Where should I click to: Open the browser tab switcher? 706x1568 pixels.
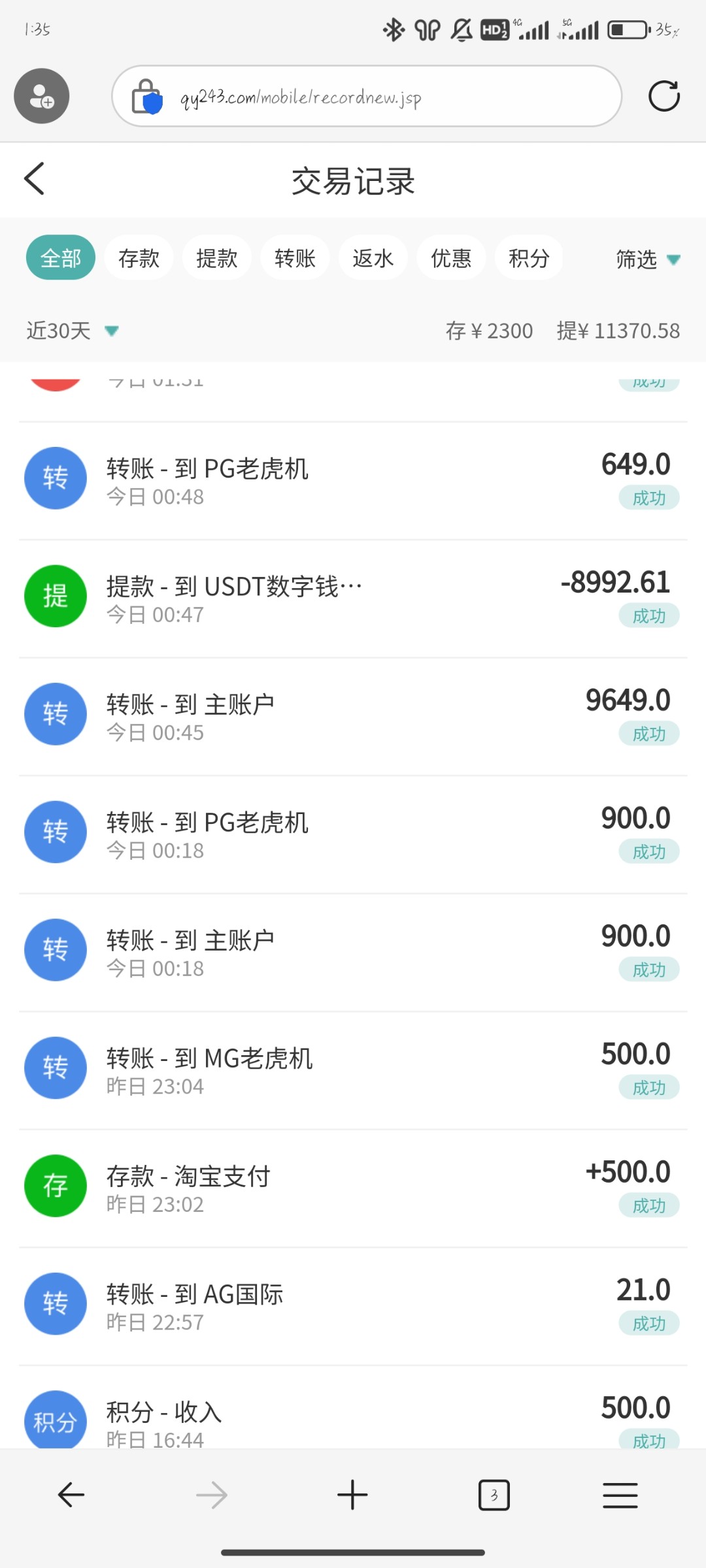(x=494, y=1495)
